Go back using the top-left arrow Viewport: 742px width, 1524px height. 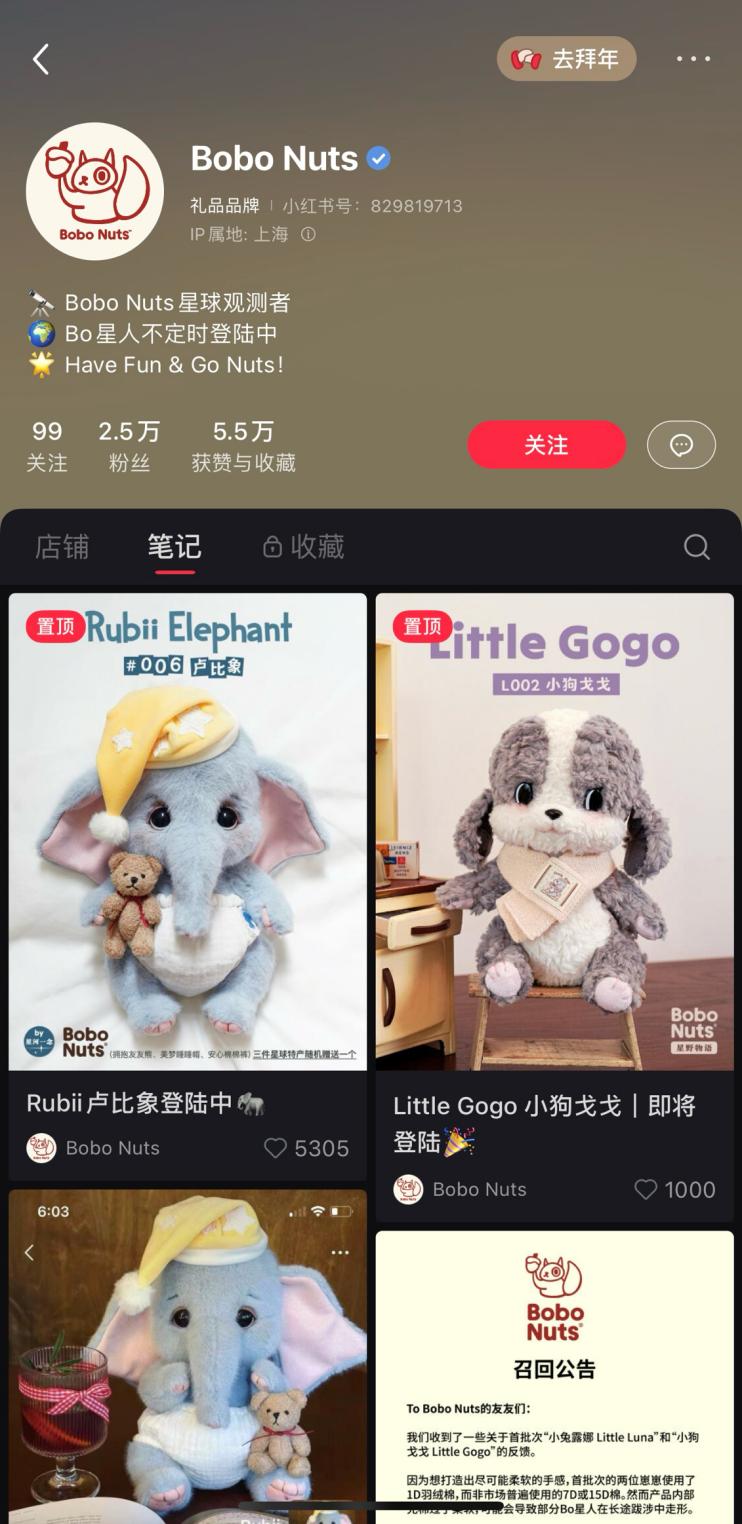coord(41,60)
